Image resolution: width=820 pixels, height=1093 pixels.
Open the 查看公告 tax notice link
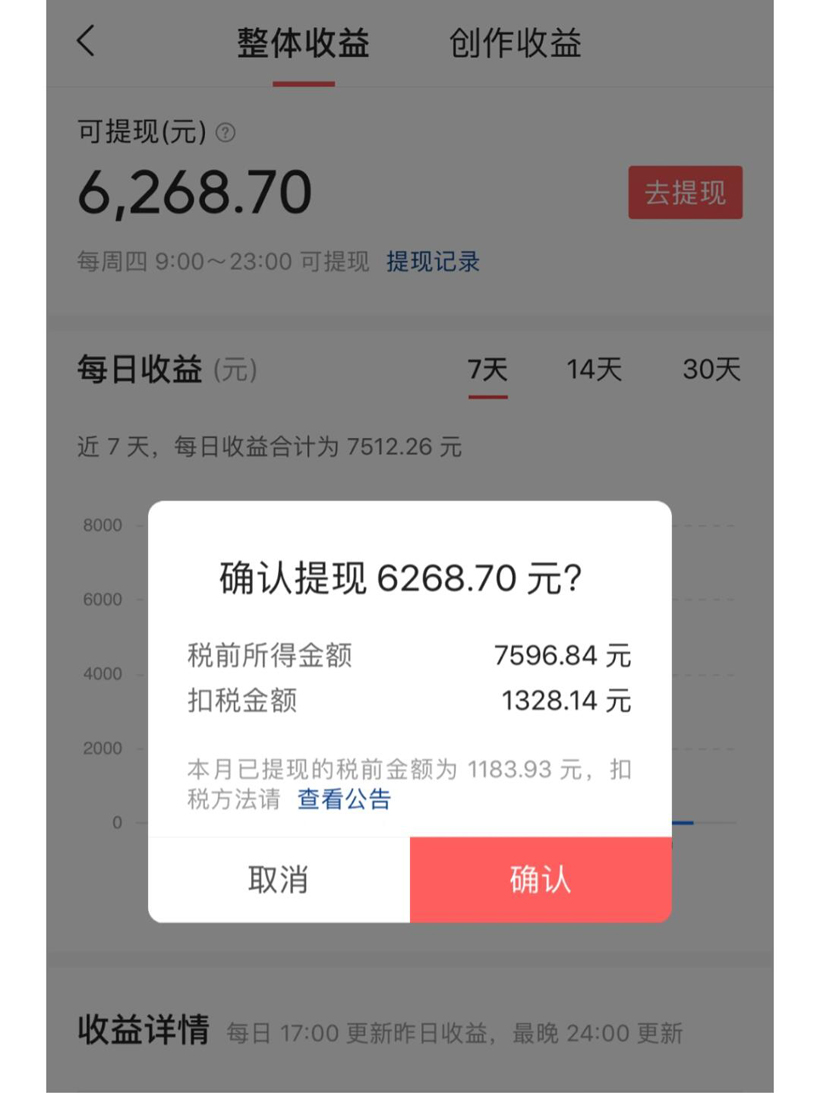pos(344,799)
